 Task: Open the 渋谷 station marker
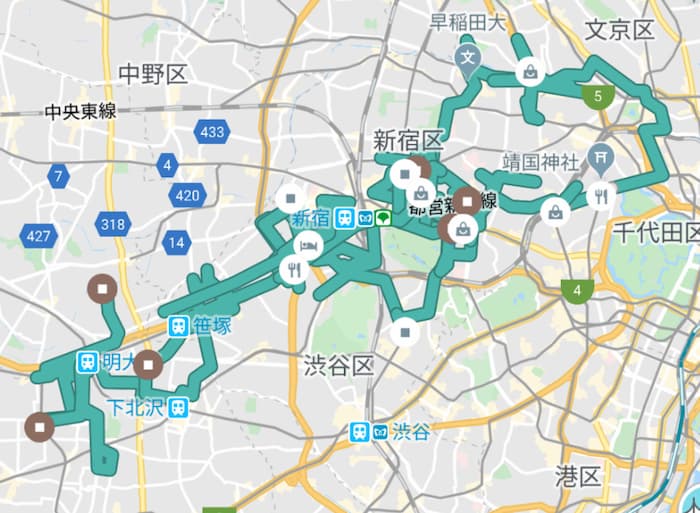coord(360,432)
